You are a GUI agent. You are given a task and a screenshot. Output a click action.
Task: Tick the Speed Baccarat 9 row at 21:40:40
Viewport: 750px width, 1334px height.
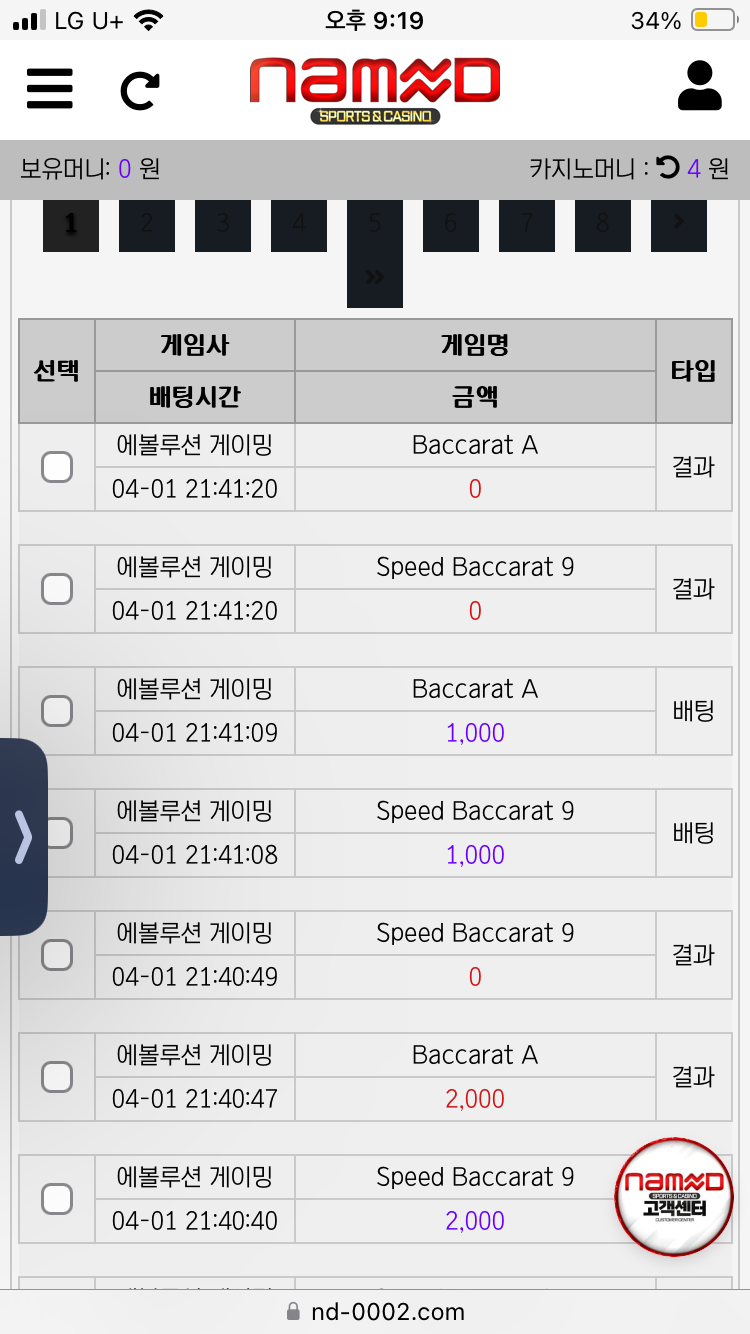click(57, 1199)
